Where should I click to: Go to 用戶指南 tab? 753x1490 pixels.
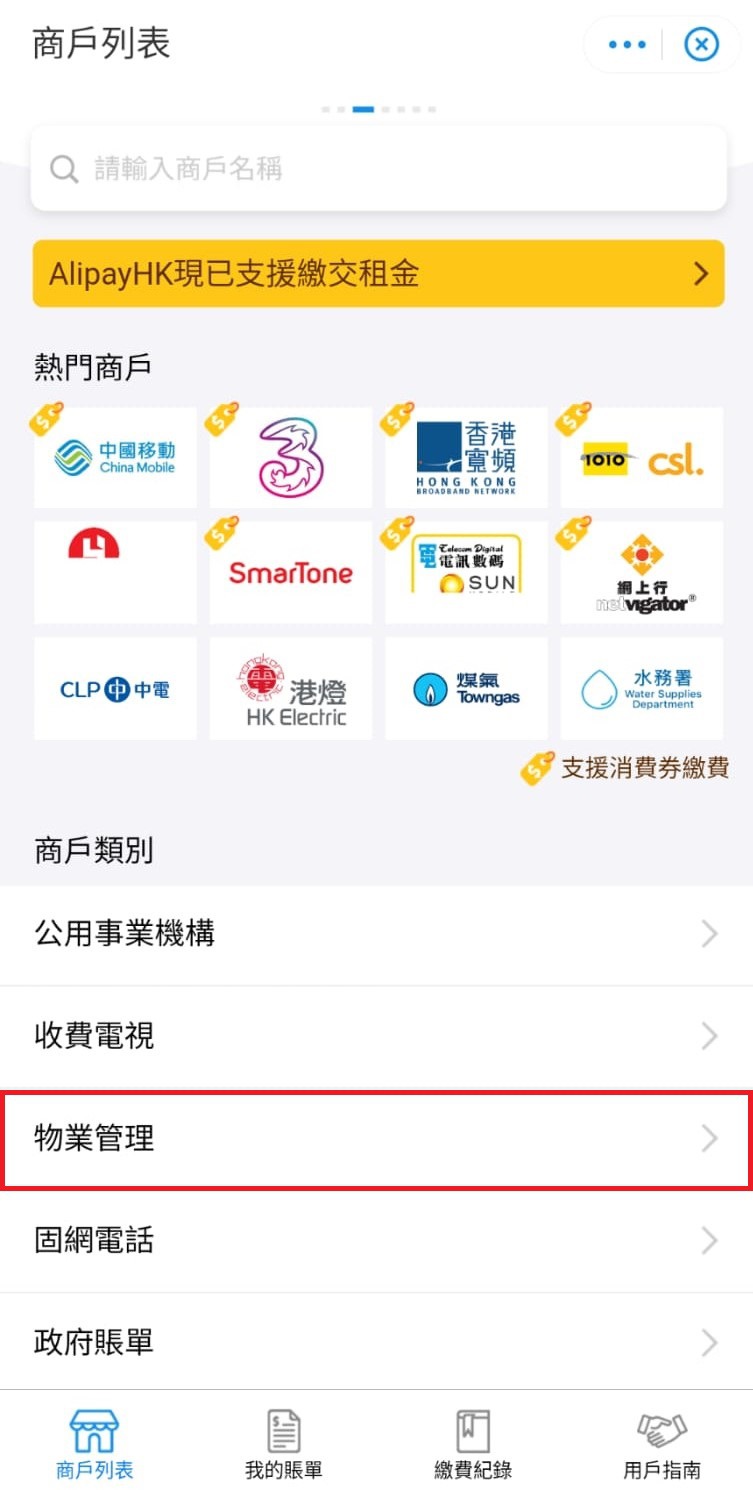[x=662, y=1444]
